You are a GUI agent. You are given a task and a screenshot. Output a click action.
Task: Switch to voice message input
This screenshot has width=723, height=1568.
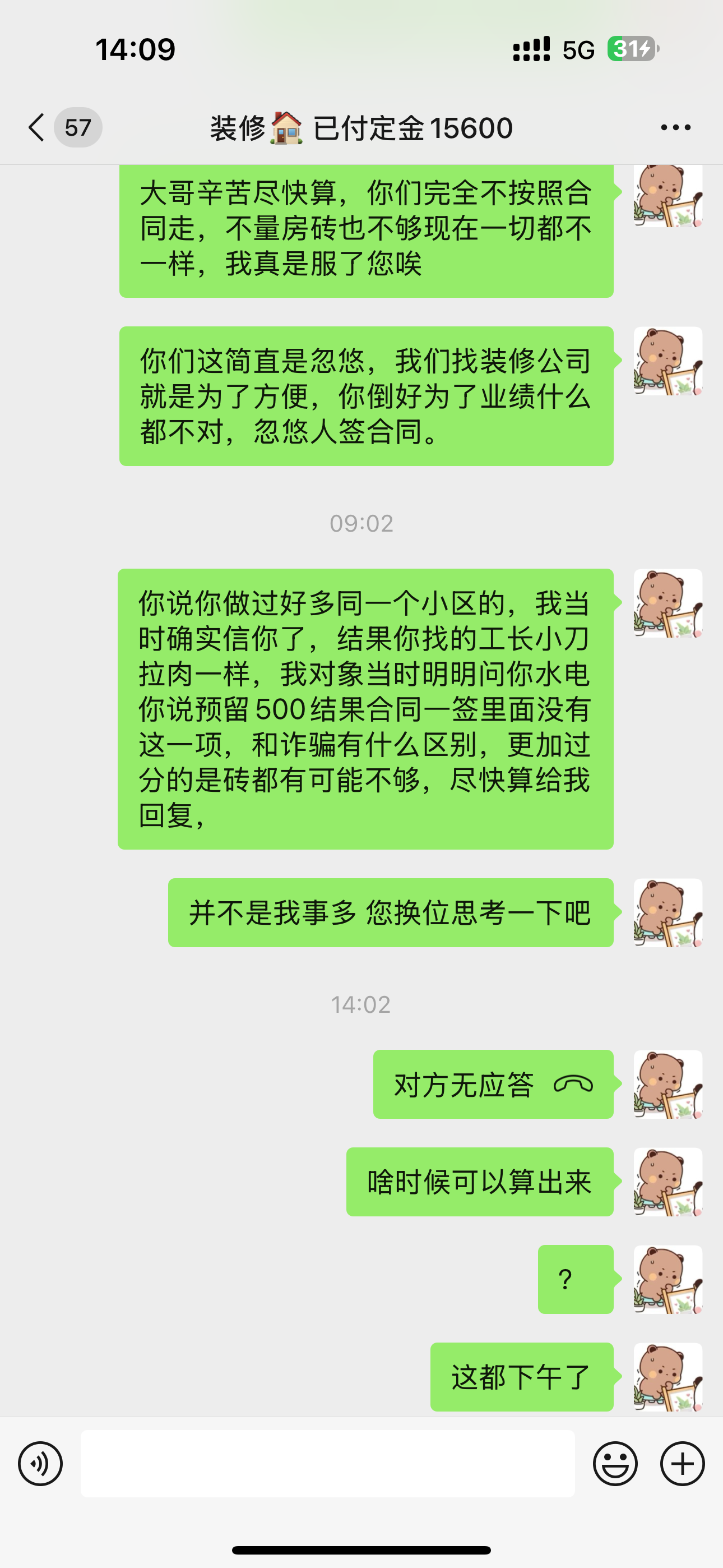(40, 1463)
